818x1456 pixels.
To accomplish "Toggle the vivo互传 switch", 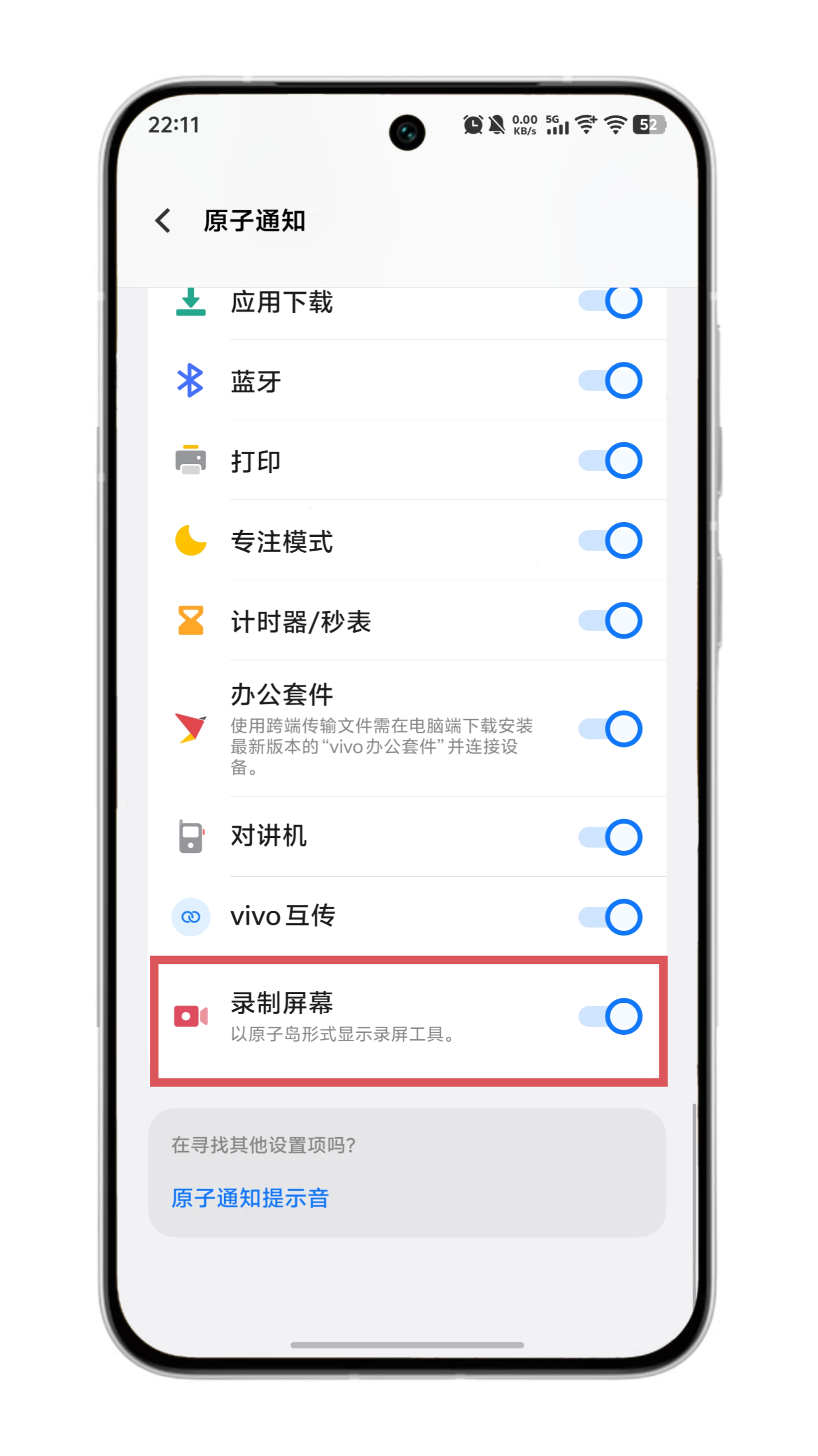I will coord(610,916).
